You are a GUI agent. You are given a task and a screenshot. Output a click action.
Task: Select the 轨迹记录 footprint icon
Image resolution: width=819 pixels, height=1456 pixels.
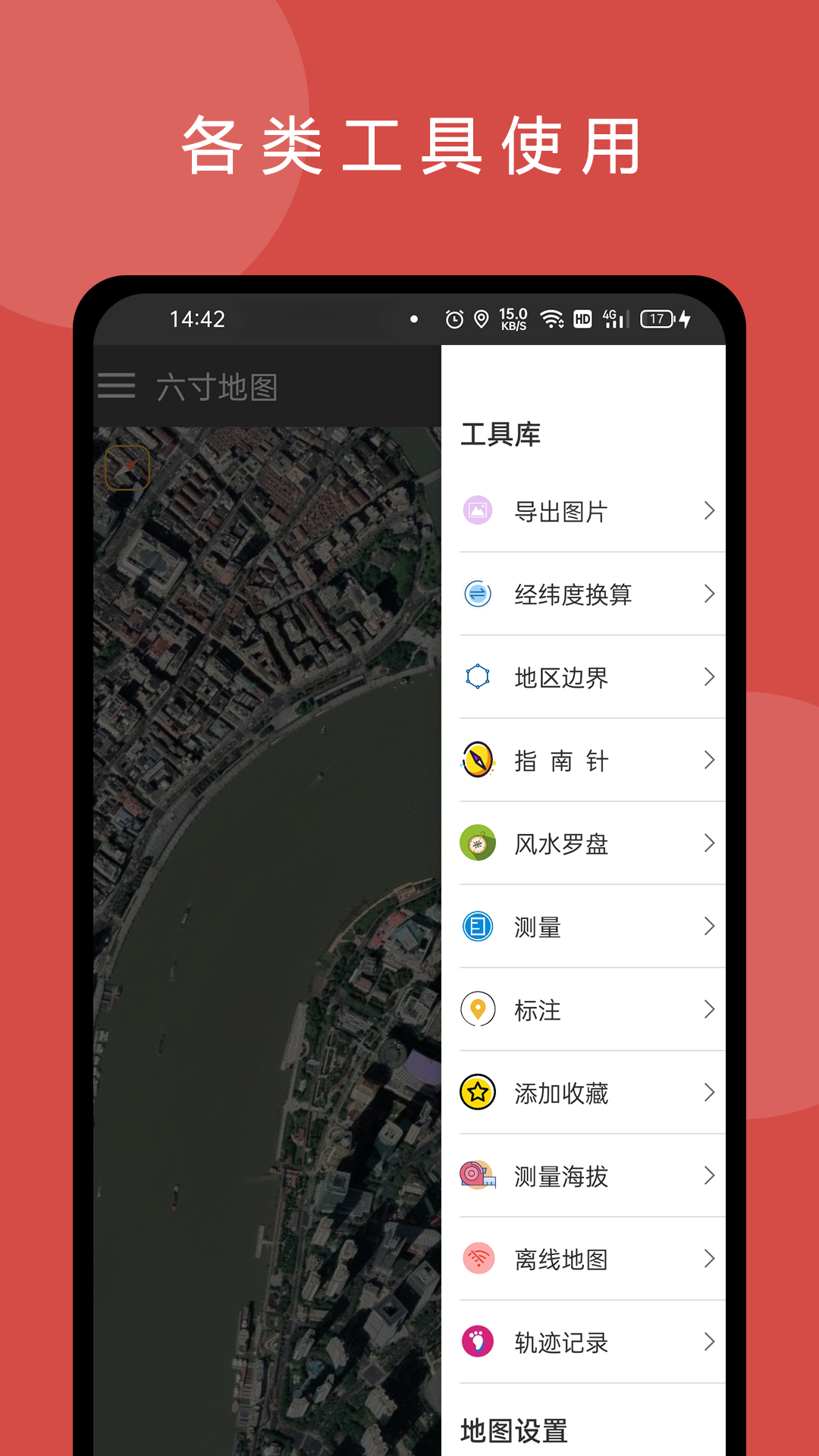pos(477,1341)
